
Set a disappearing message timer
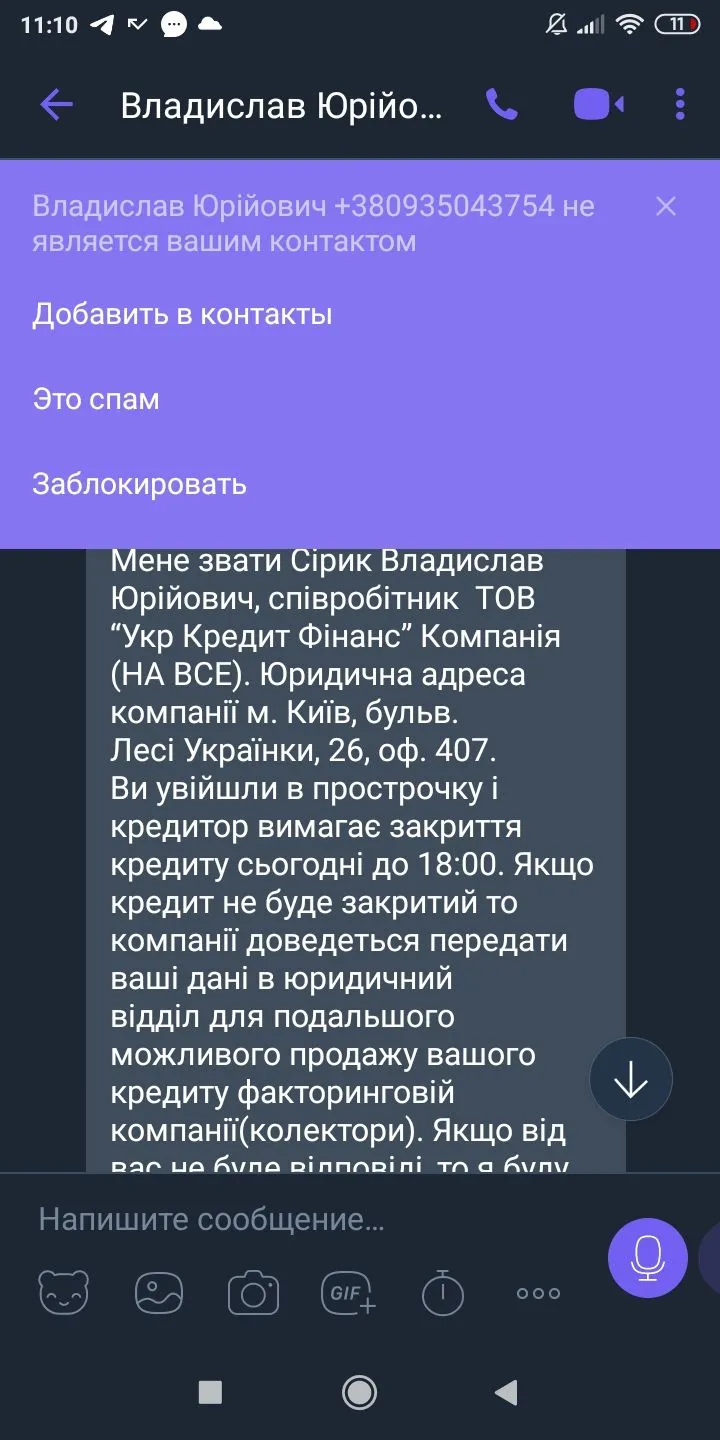(x=443, y=1292)
